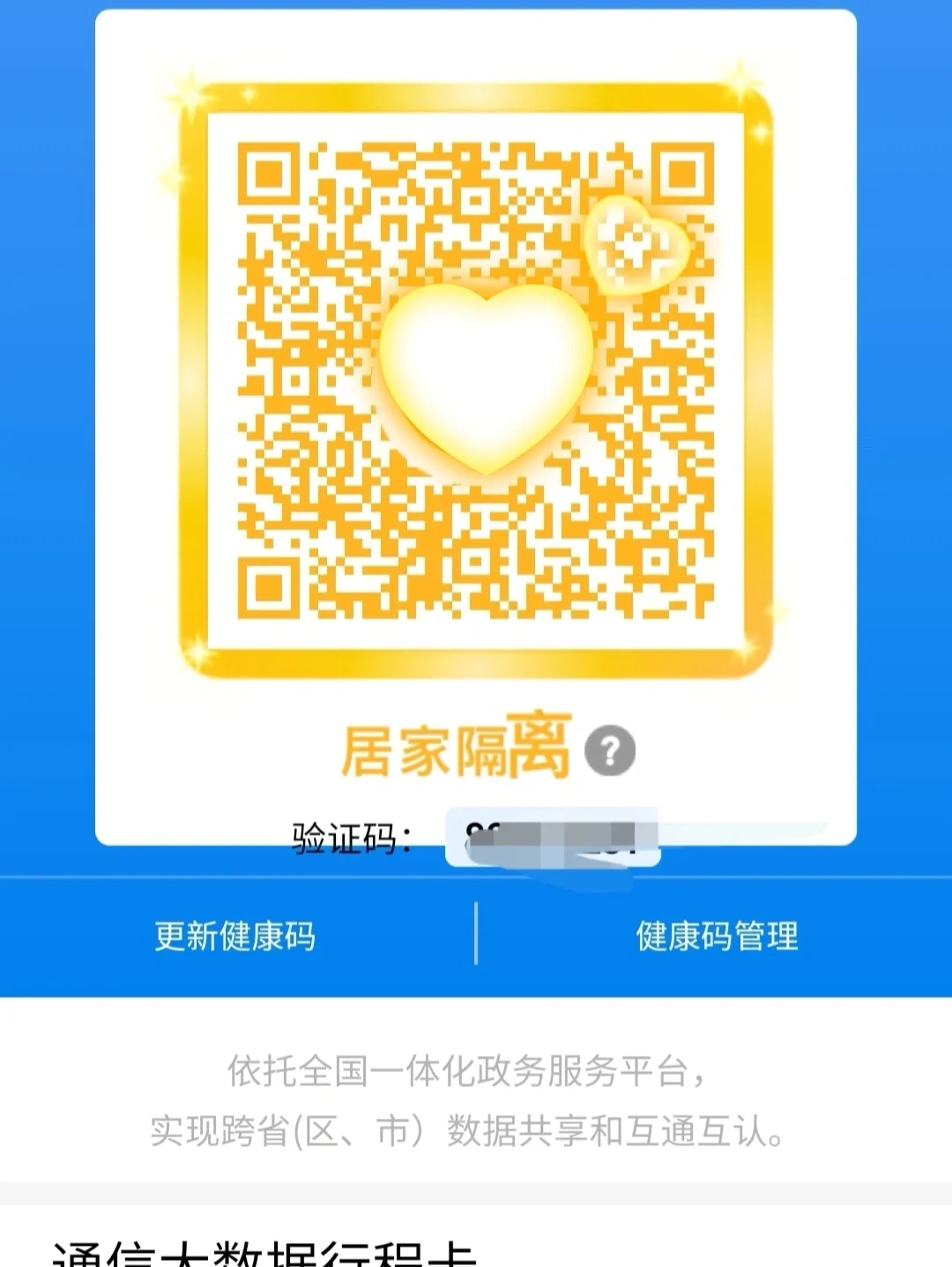Open the question mark help icon beside 居家隔离
The width and height of the screenshot is (952, 1267).
(x=610, y=749)
